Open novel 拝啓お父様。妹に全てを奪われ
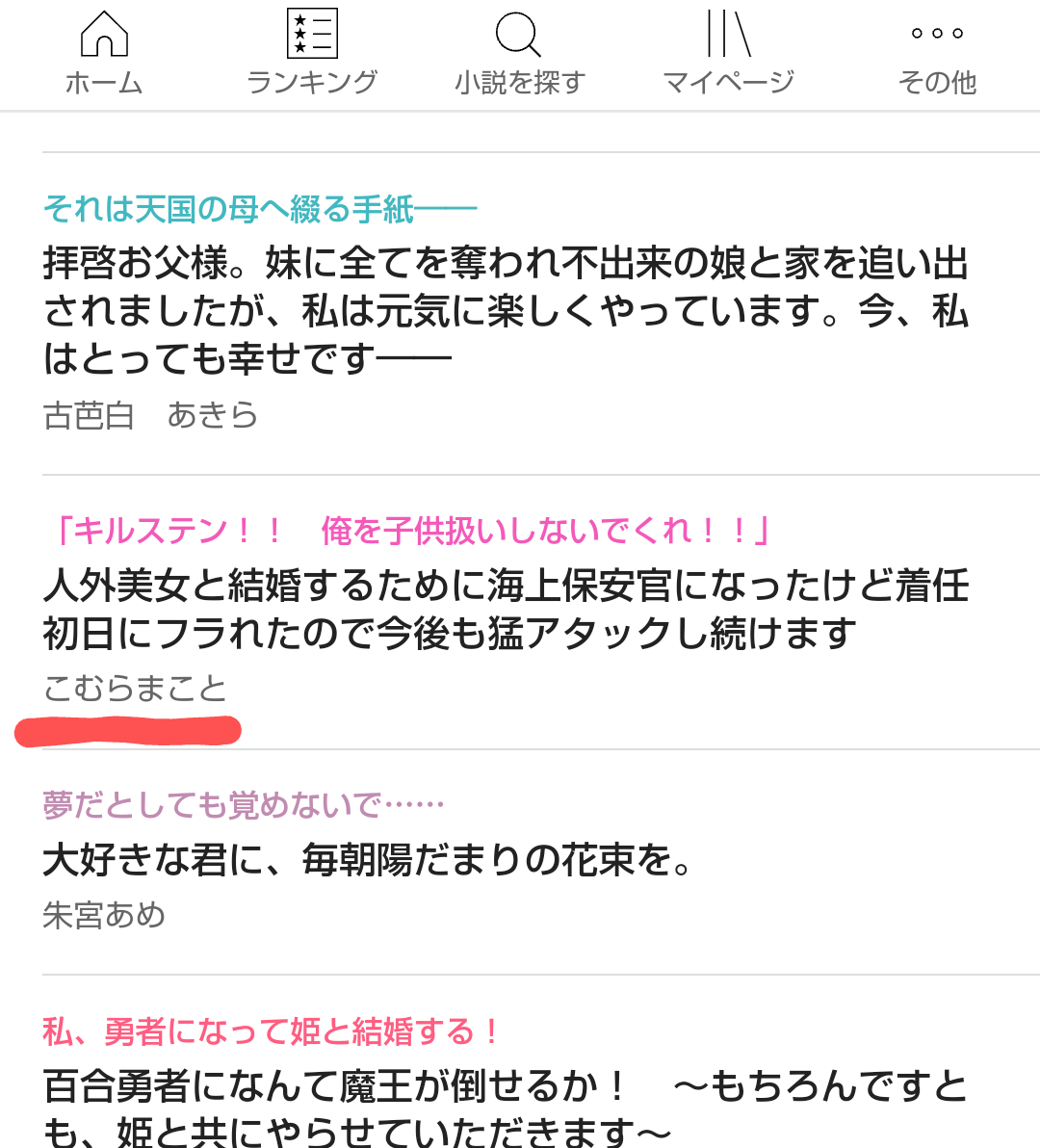The image size is (1040, 1148). (506, 311)
